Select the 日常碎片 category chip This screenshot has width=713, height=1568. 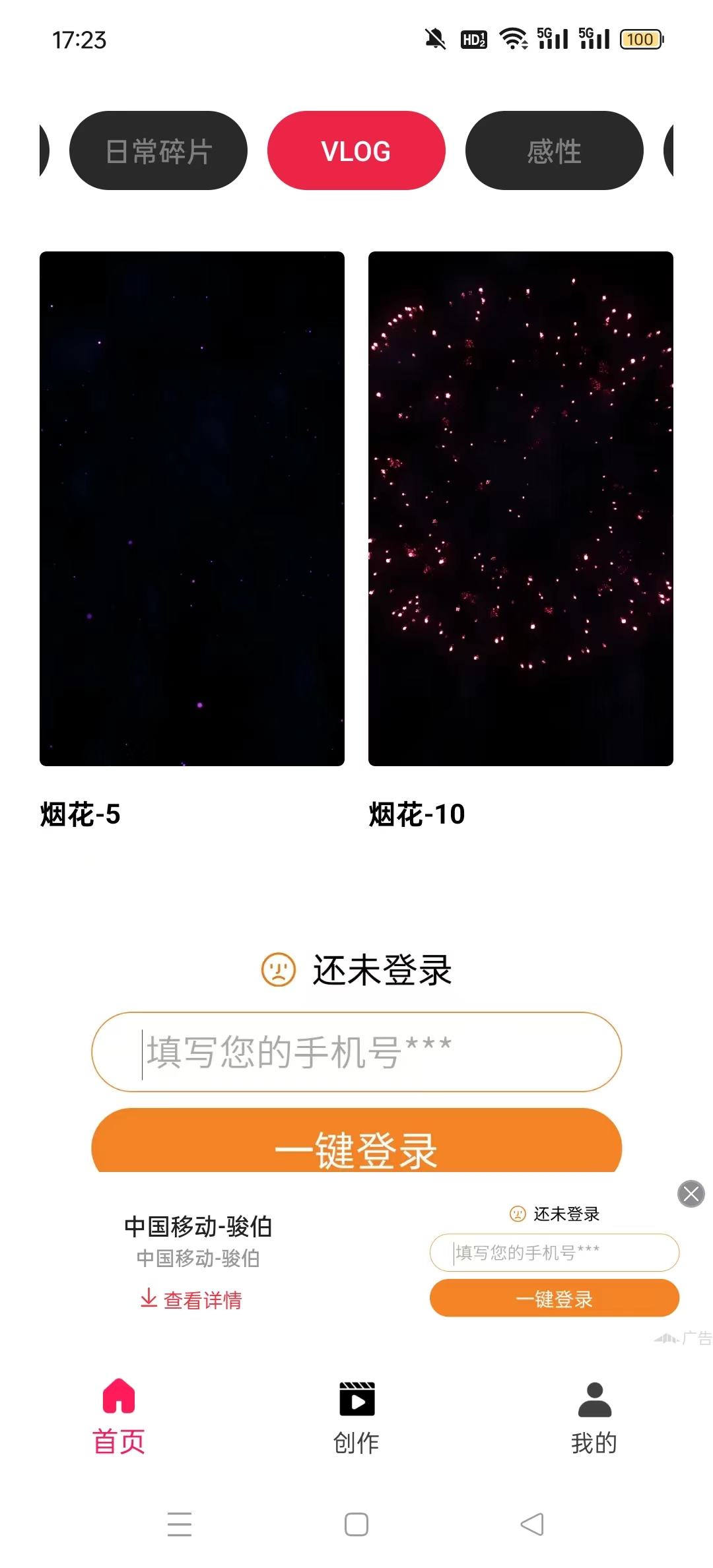tap(158, 151)
